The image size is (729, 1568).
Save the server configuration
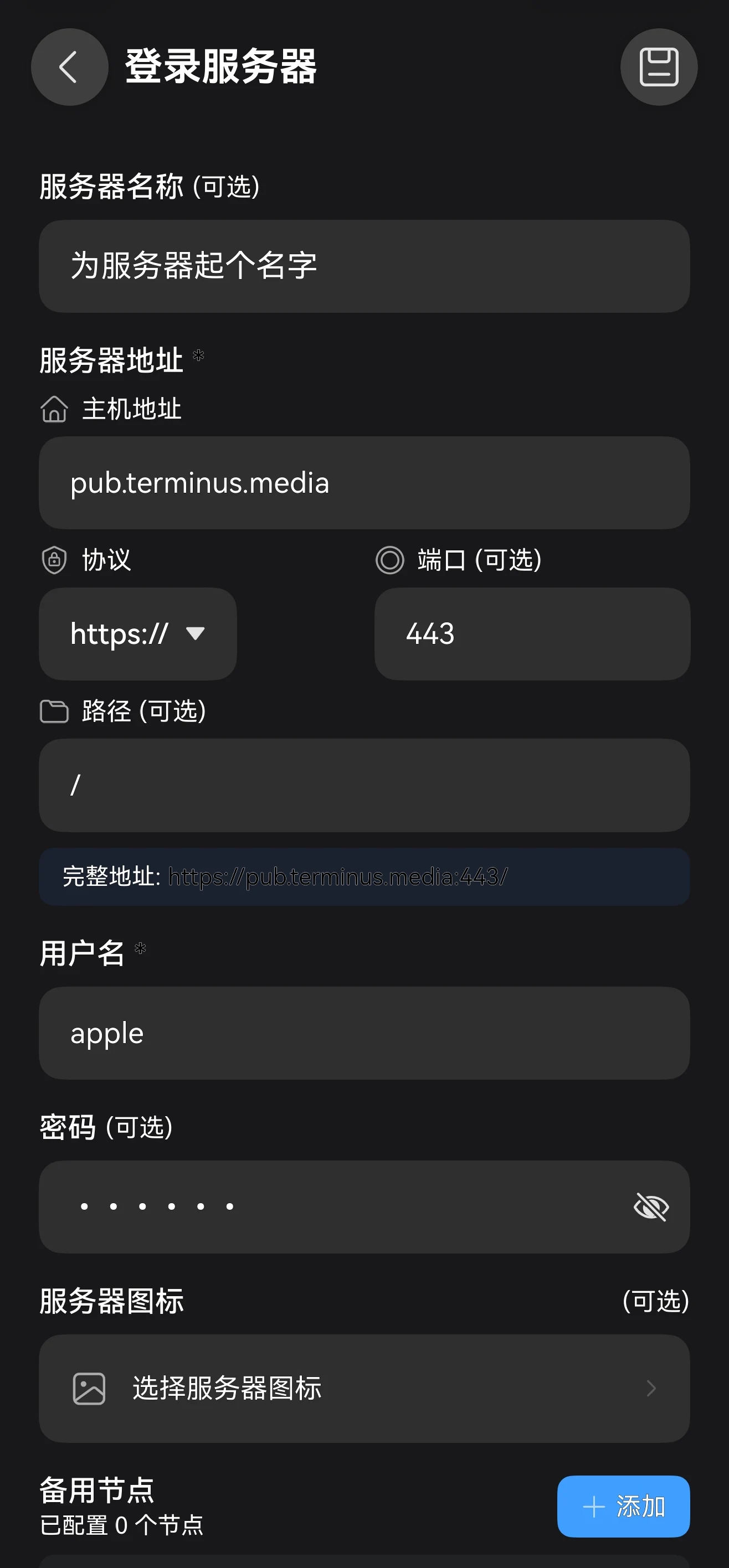(658, 67)
